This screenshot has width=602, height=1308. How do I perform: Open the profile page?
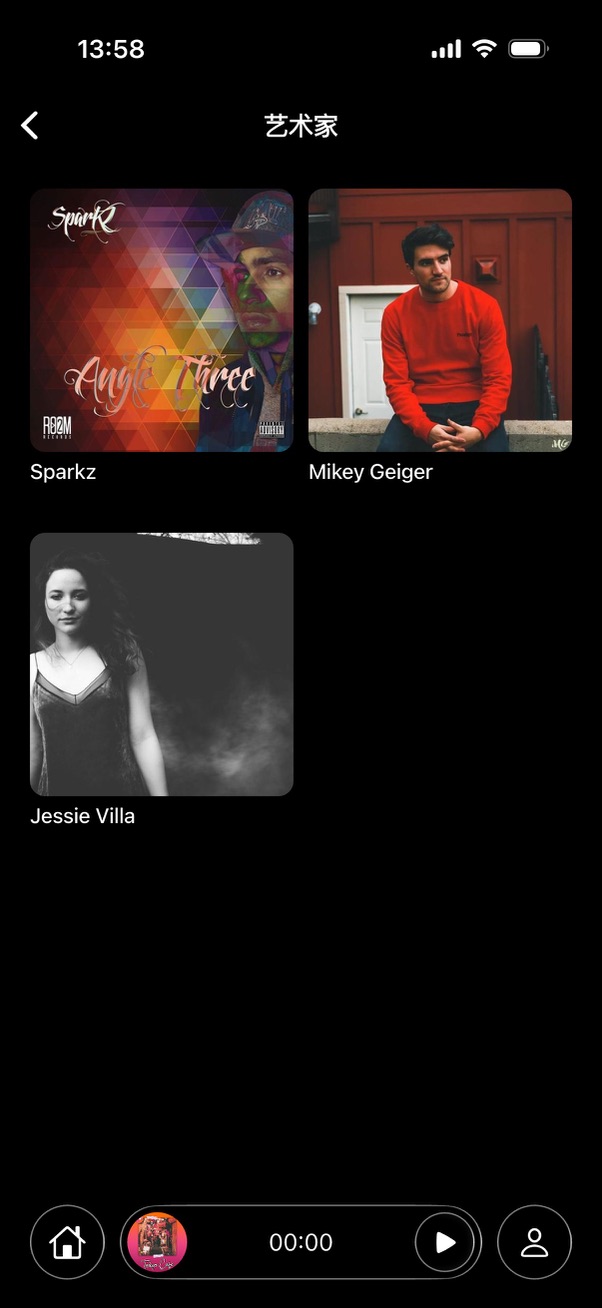pyautogui.click(x=534, y=1242)
